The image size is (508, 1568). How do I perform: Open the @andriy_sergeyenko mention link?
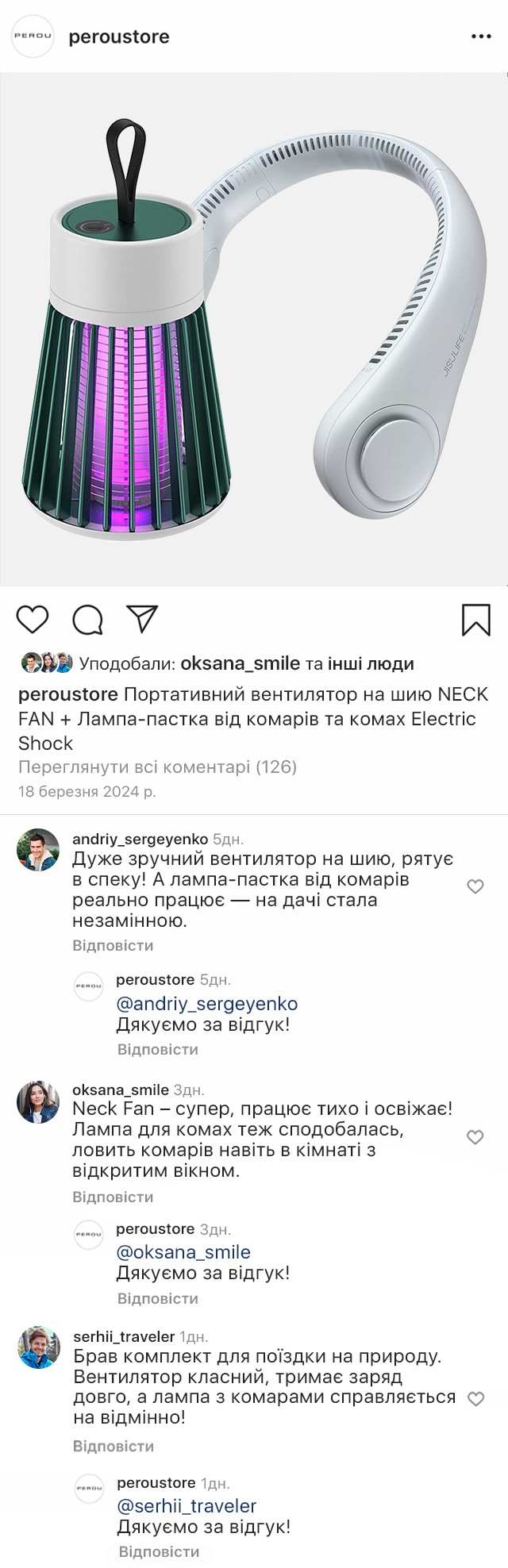[x=207, y=1004]
